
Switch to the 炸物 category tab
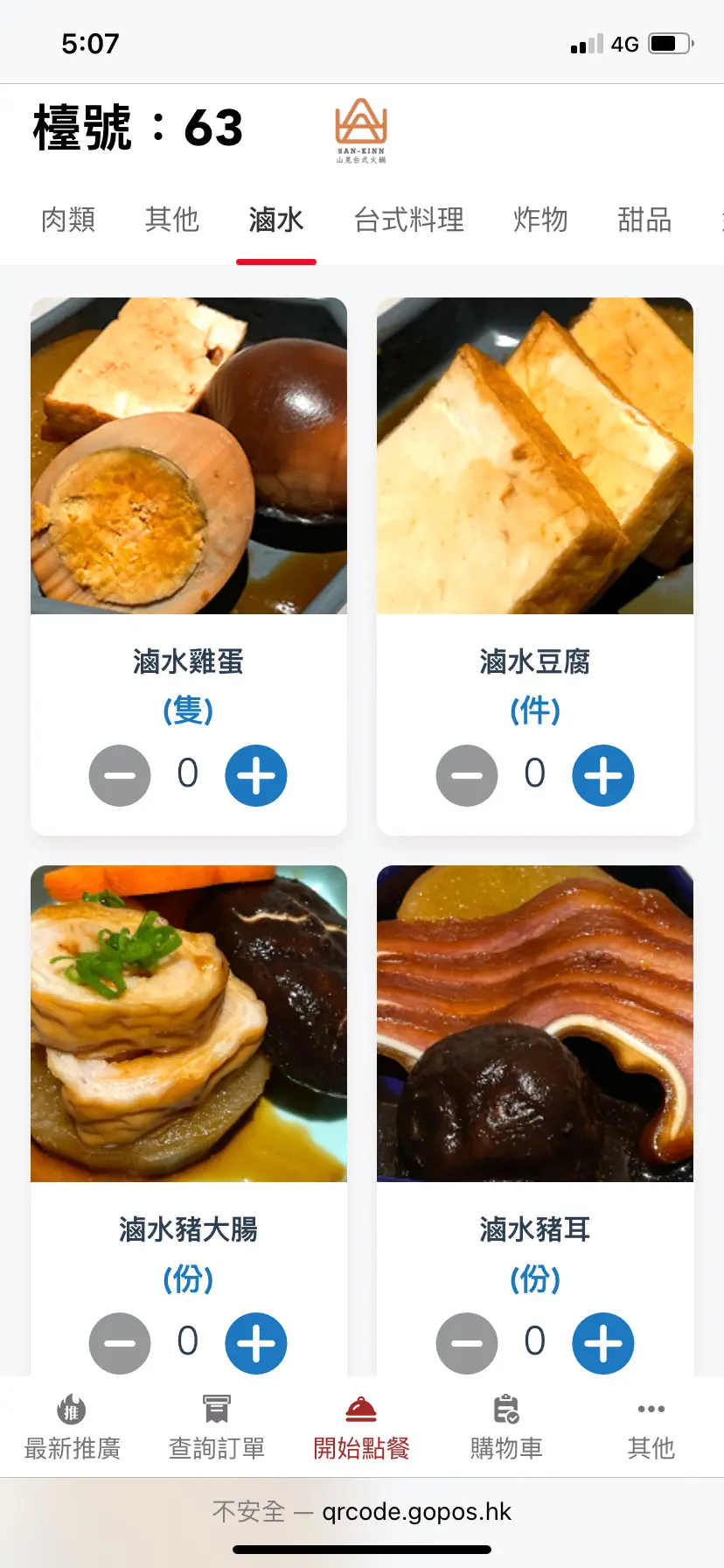coord(540,220)
